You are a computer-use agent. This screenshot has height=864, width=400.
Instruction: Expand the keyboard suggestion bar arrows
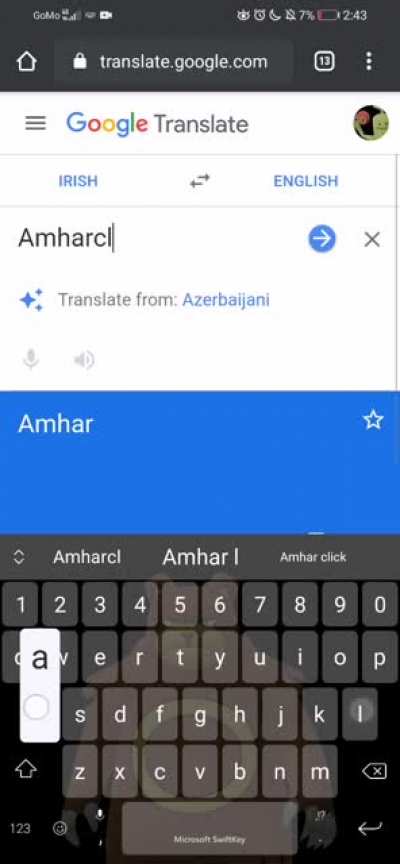click(19, 557)
